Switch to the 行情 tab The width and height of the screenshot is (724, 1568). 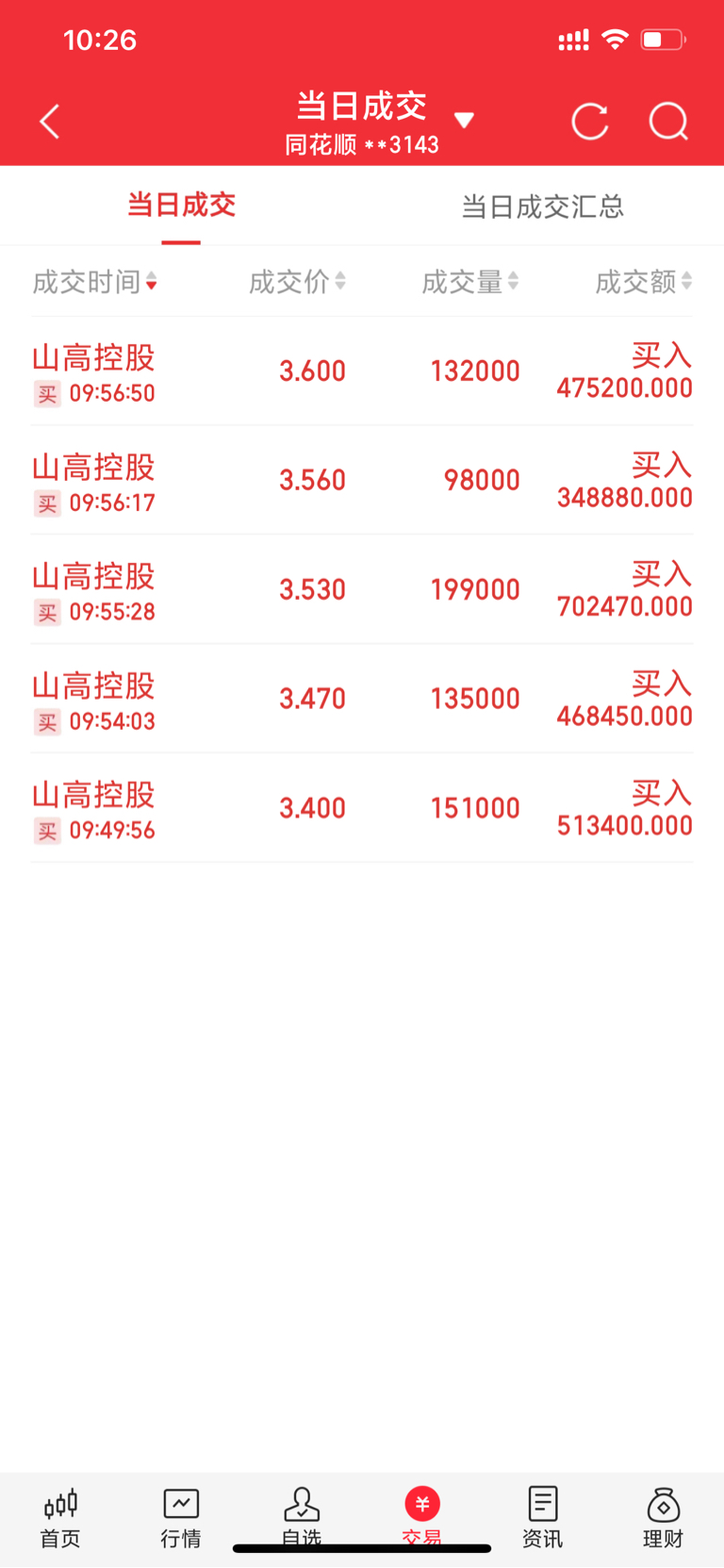coord(181,1517)
